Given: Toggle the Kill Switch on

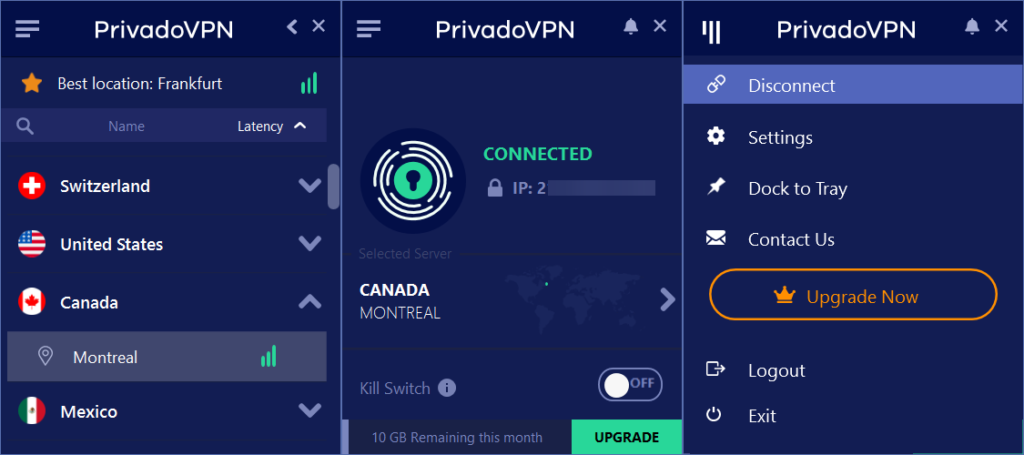Looking at the screenshot, I should click(x=630, y=385).
